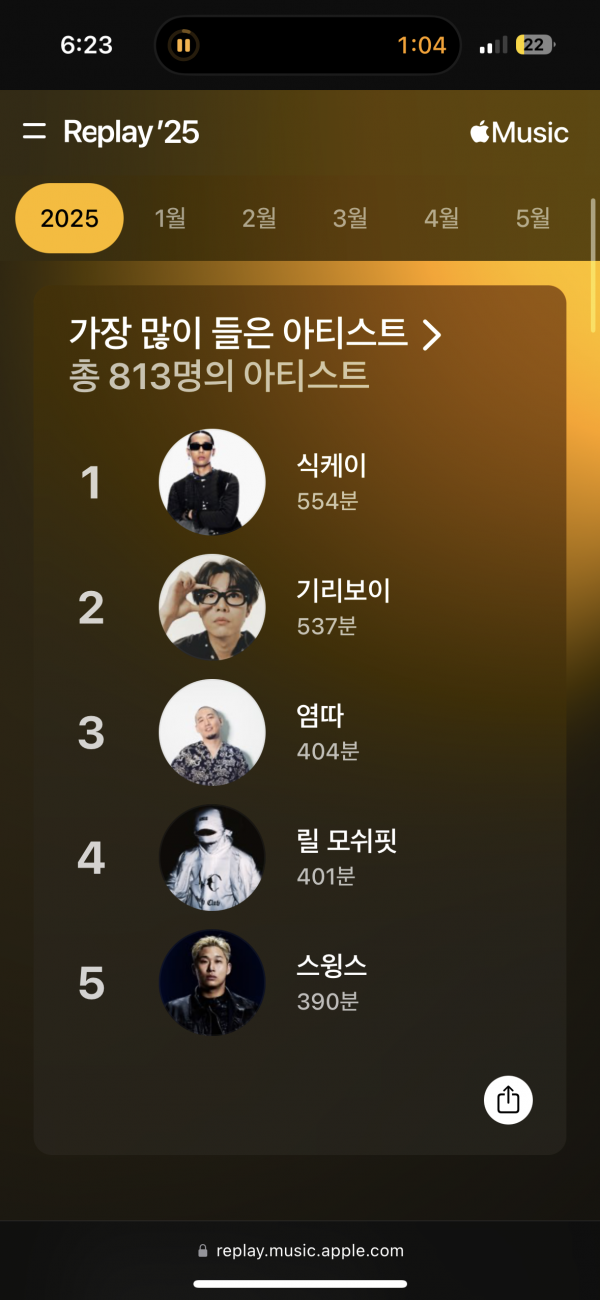
Task: Switch to the 1월 tab
Action: click(x=170, y=218)
